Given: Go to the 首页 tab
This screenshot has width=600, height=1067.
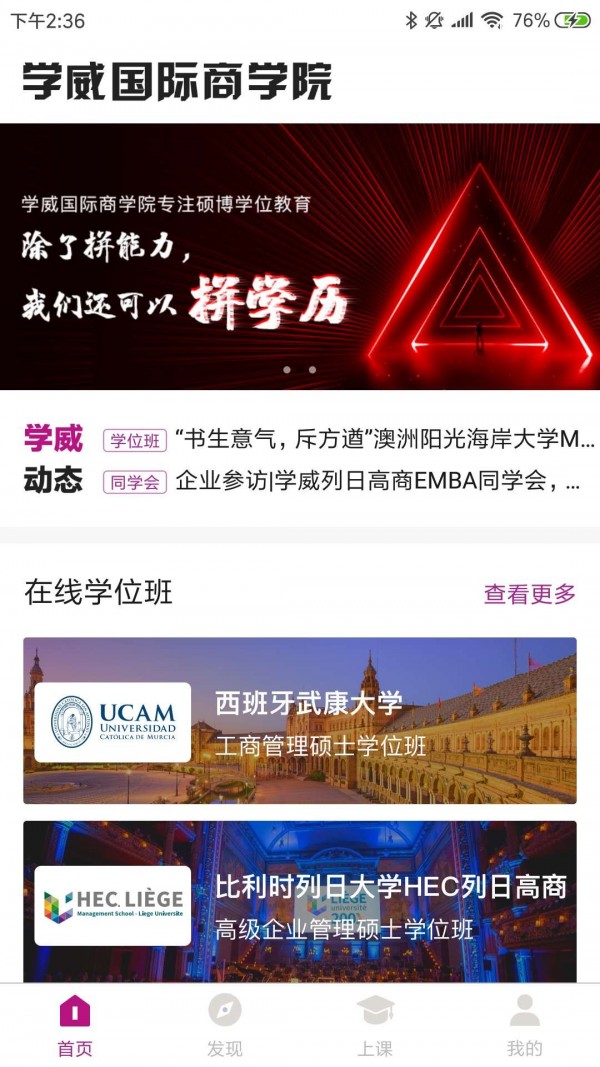Looking at the screenshot, I should click(x=75, y=1025).
